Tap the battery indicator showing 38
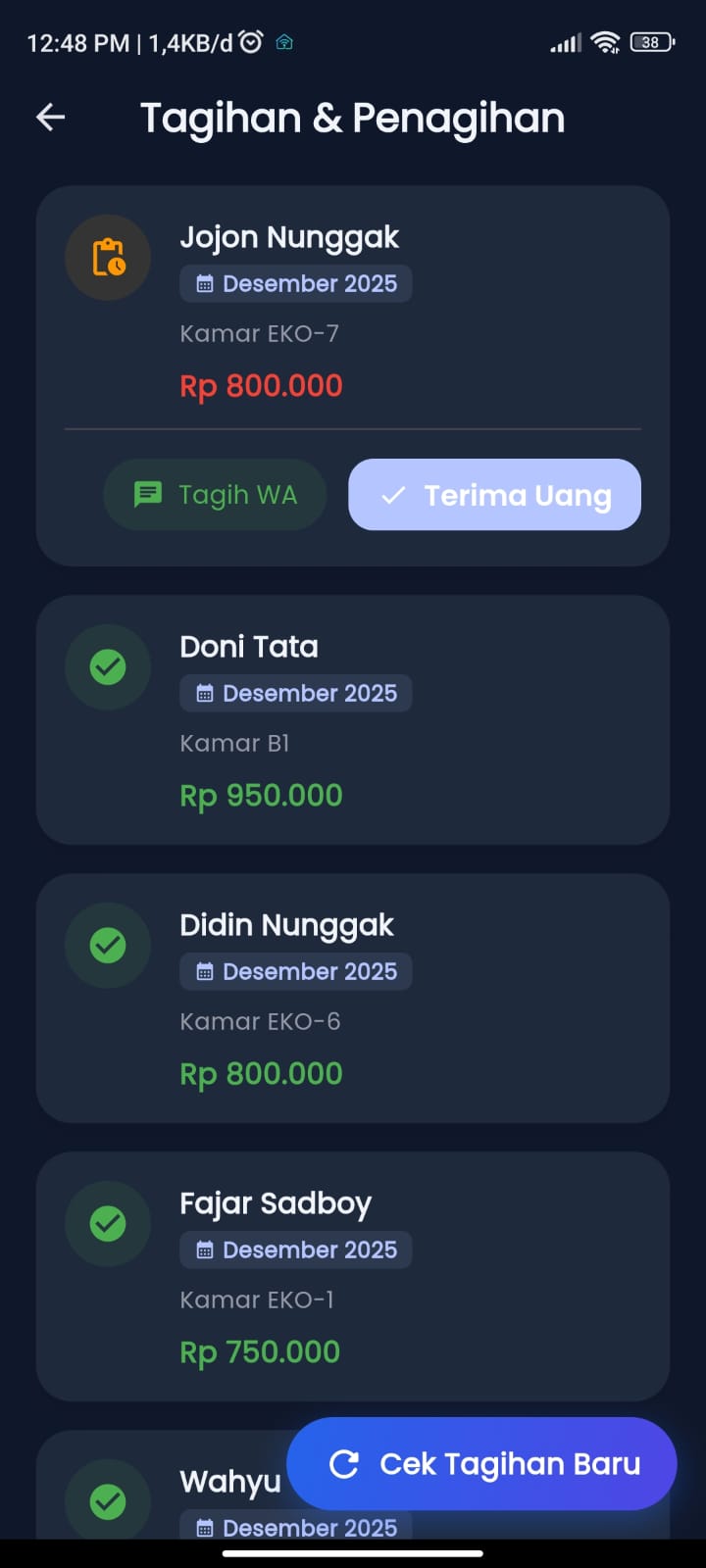 click(650, 41)
